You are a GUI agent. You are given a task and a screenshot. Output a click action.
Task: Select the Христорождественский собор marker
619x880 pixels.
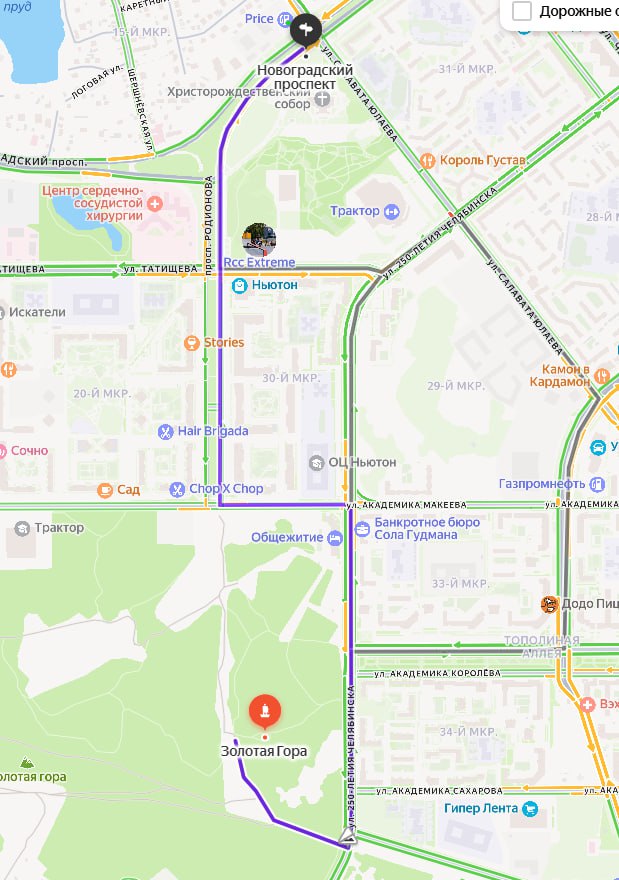(323, 104)
